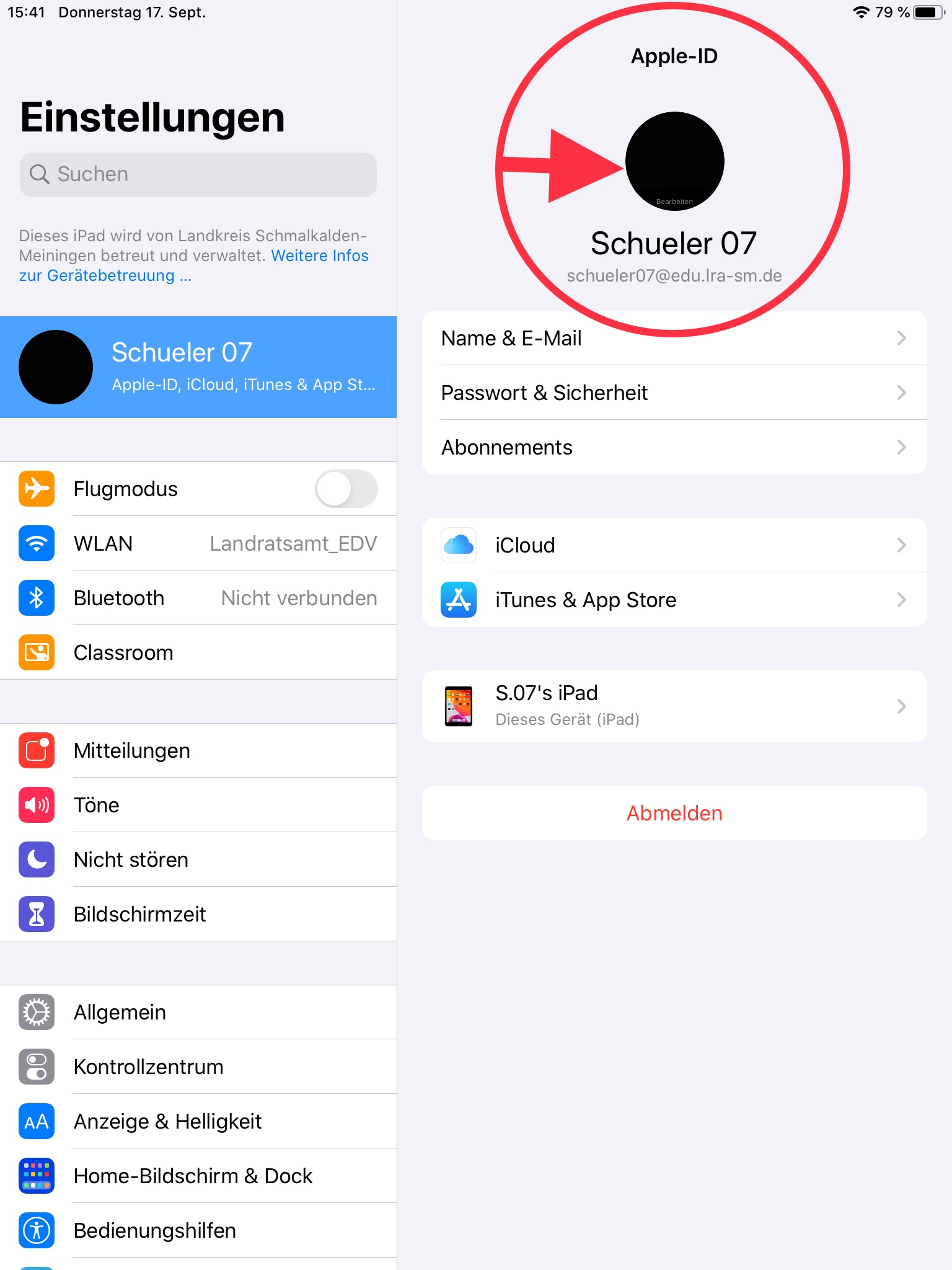
Task: Open Allgemein settings
Action: tap(198, 1013)
